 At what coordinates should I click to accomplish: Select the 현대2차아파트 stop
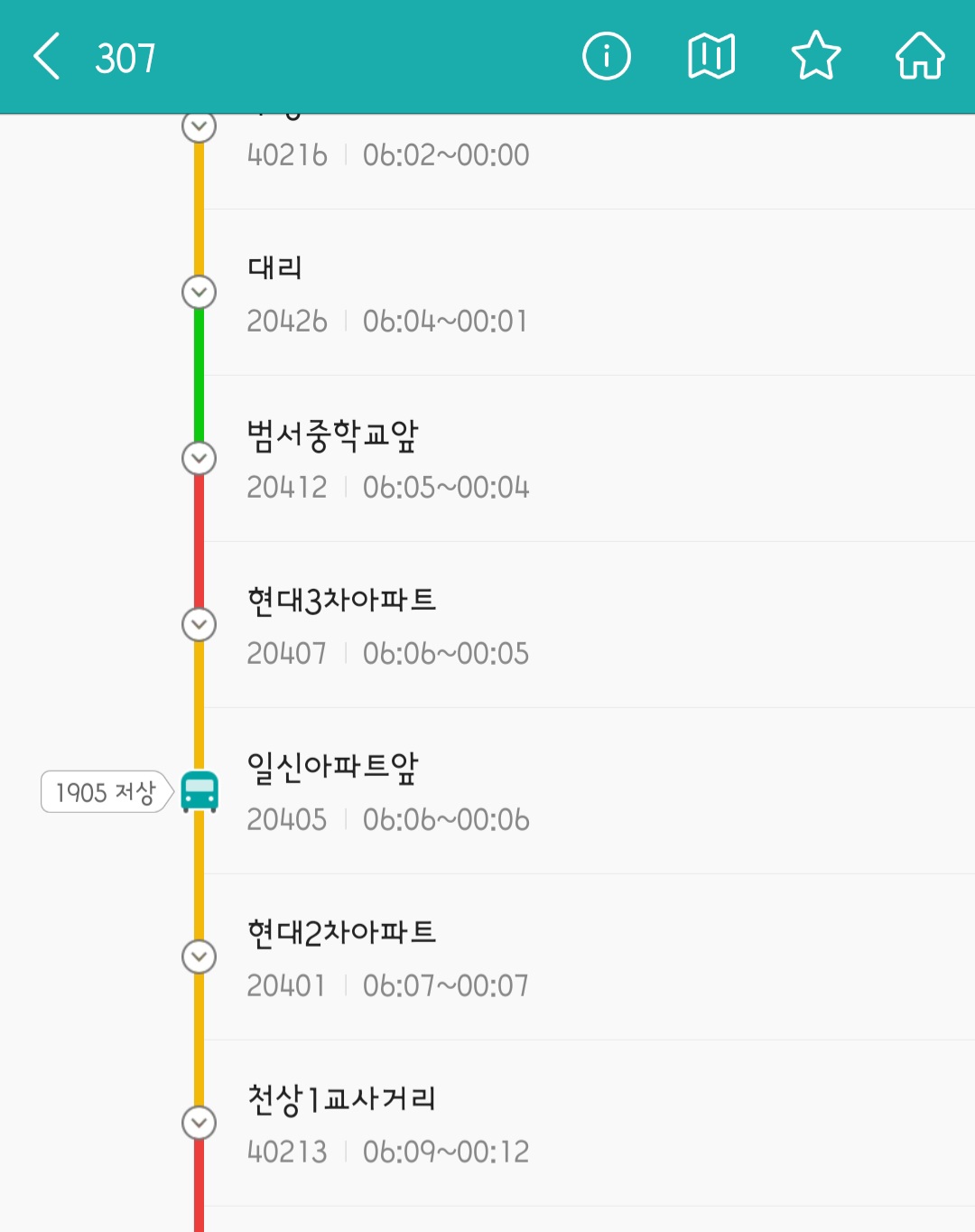[587, 957]
